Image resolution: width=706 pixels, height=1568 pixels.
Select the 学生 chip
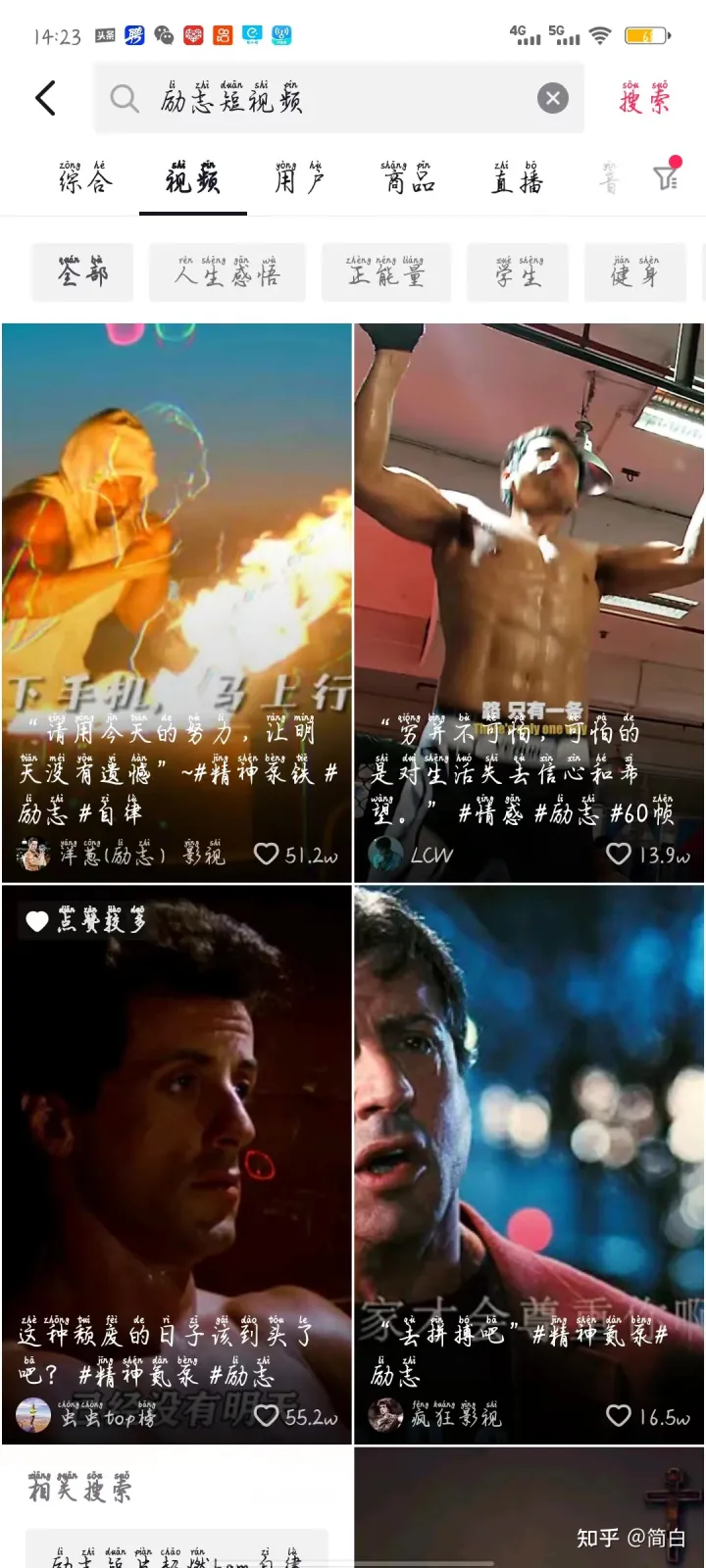[x=520, y=271]
